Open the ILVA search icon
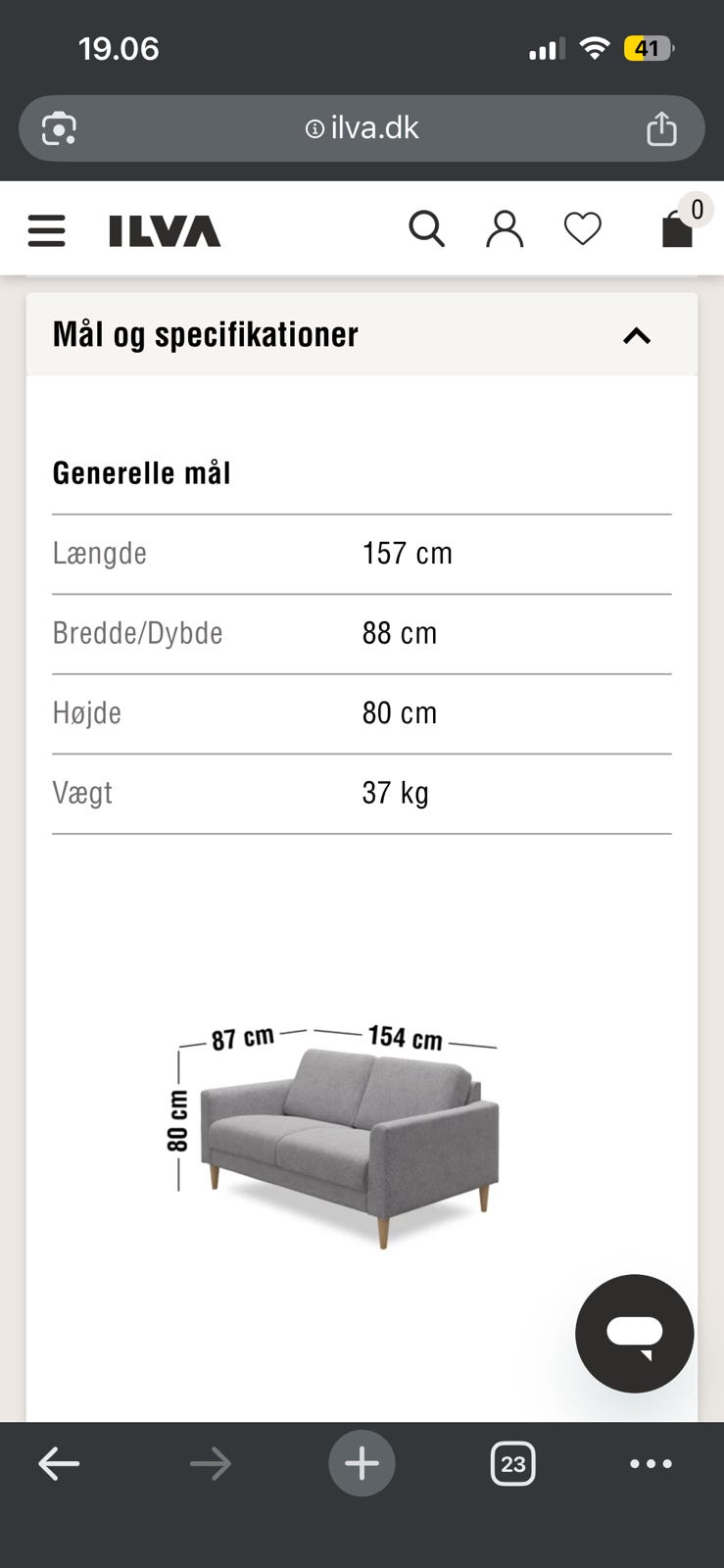 [x=427, y=227]
